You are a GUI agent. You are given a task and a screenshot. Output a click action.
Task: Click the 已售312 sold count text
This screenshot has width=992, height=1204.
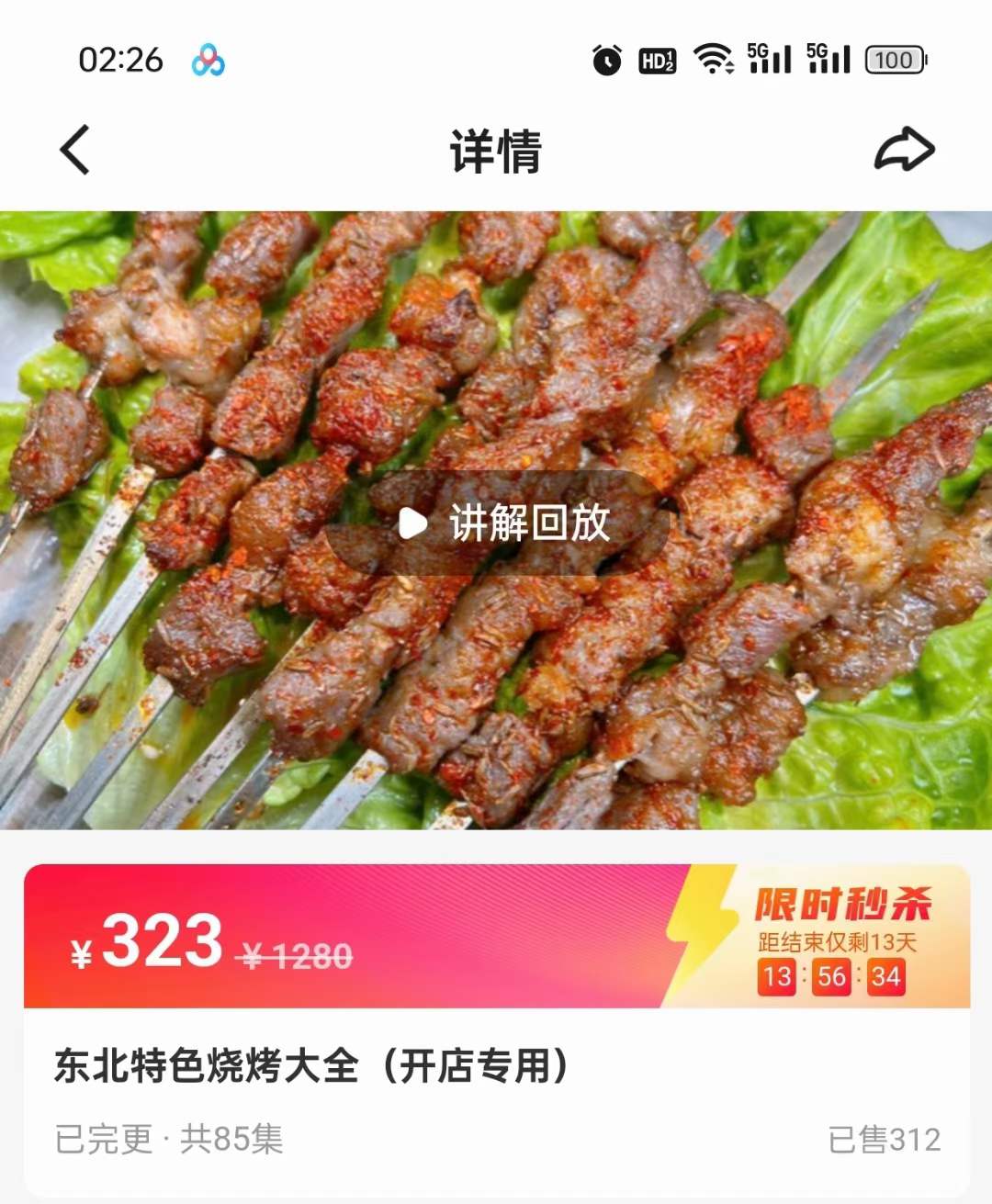885,1139
